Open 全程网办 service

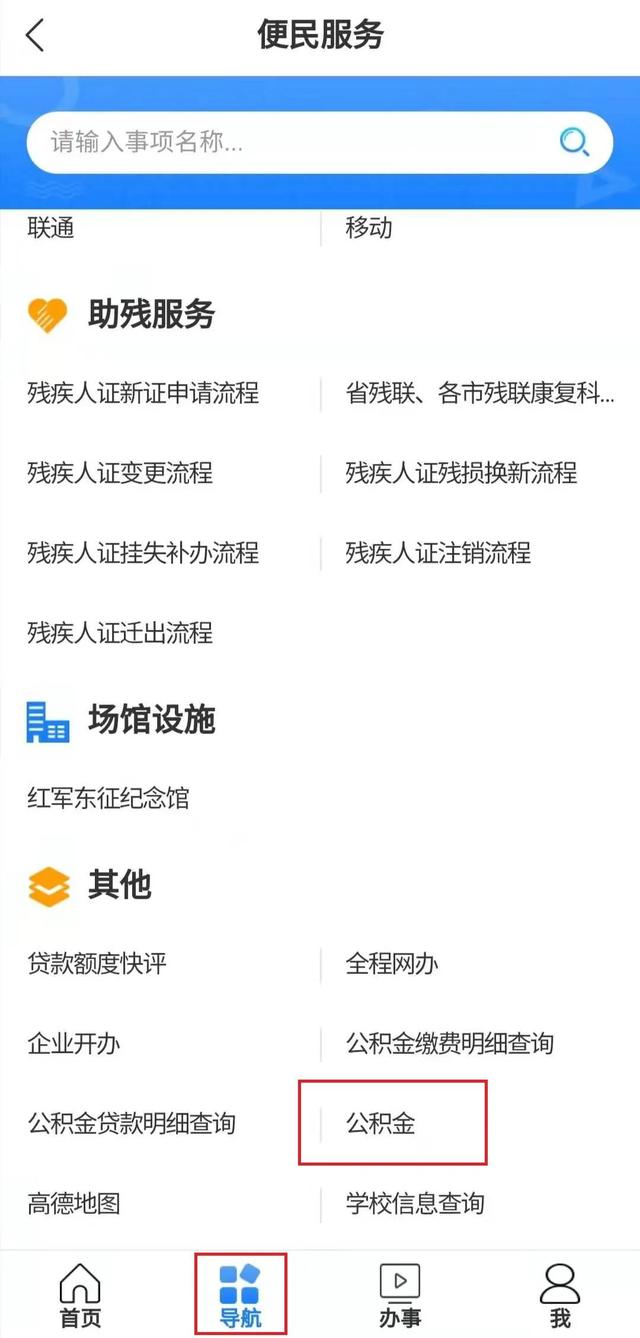pyautogui.click(x=392, y=964)
